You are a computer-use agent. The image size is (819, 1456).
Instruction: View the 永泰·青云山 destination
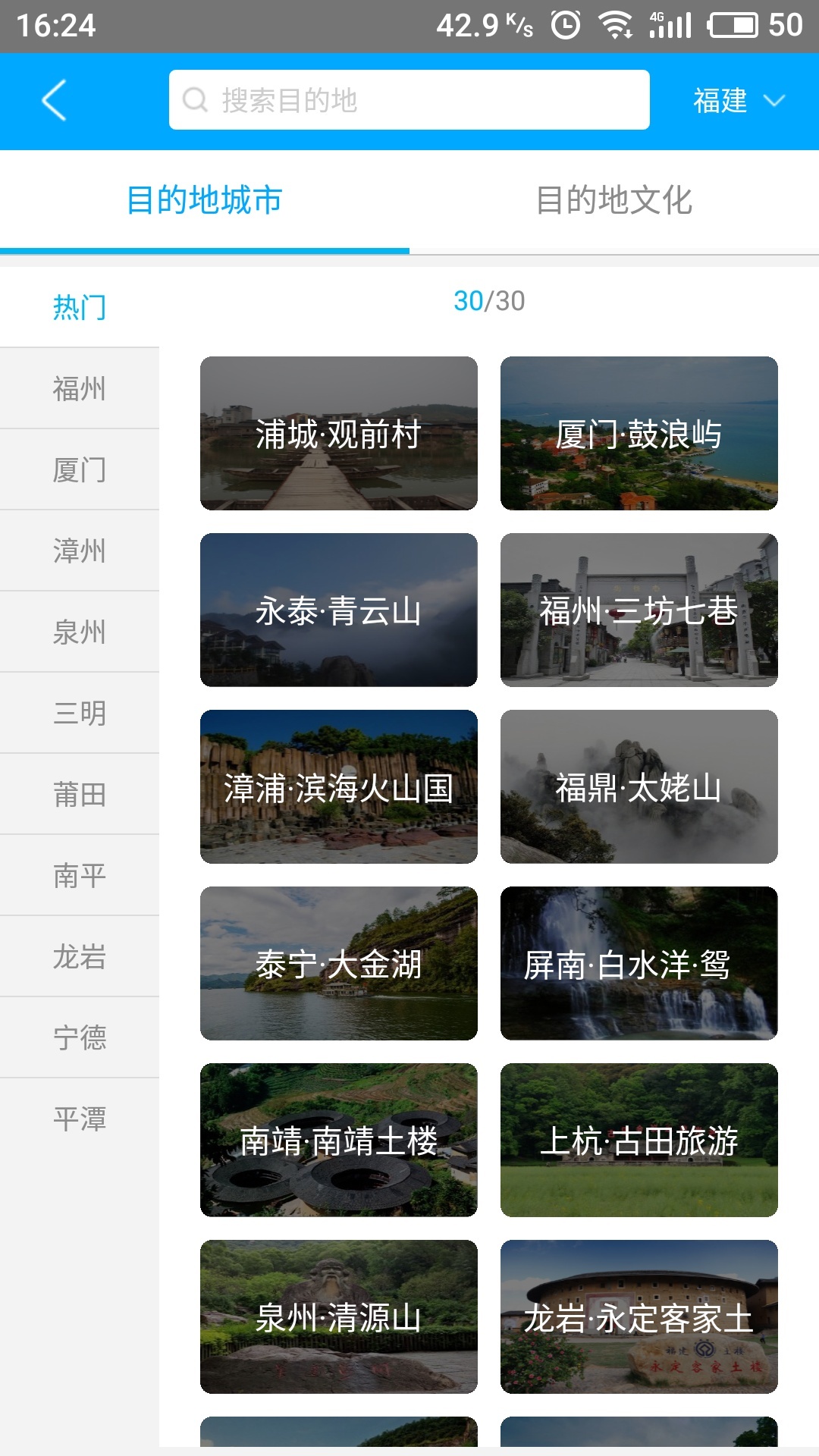point(338,610)
